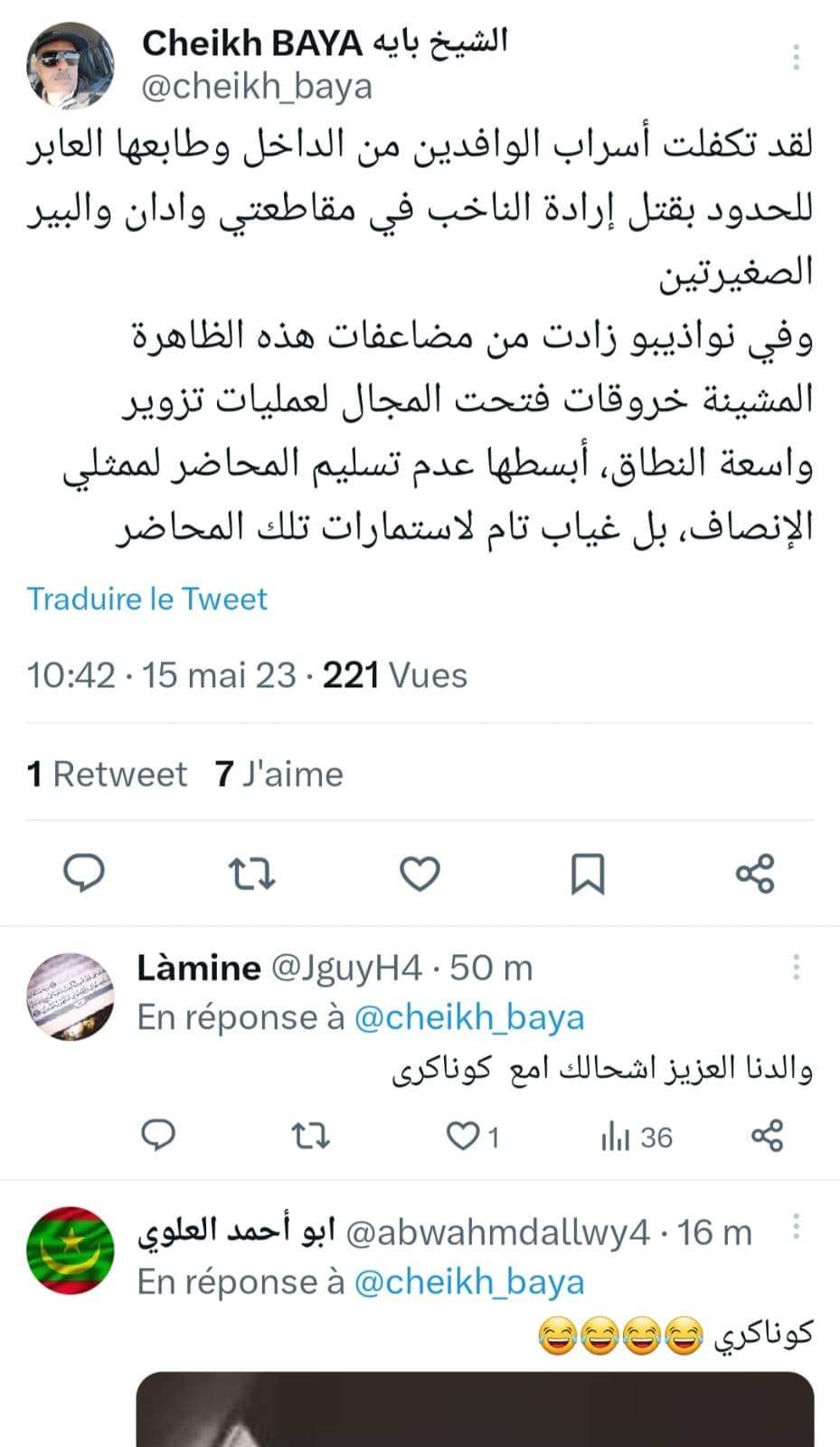Like Làmine's reply
Screen dimensions: 840x1447
[474, 1136]
